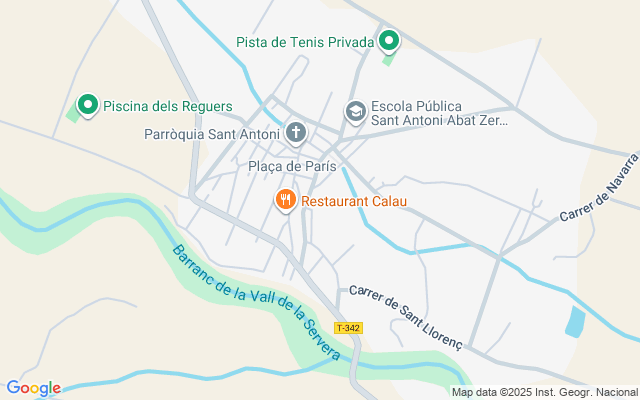Open the Google logo link
This screenshot has height=400, width=640.
tap(33, 389)
